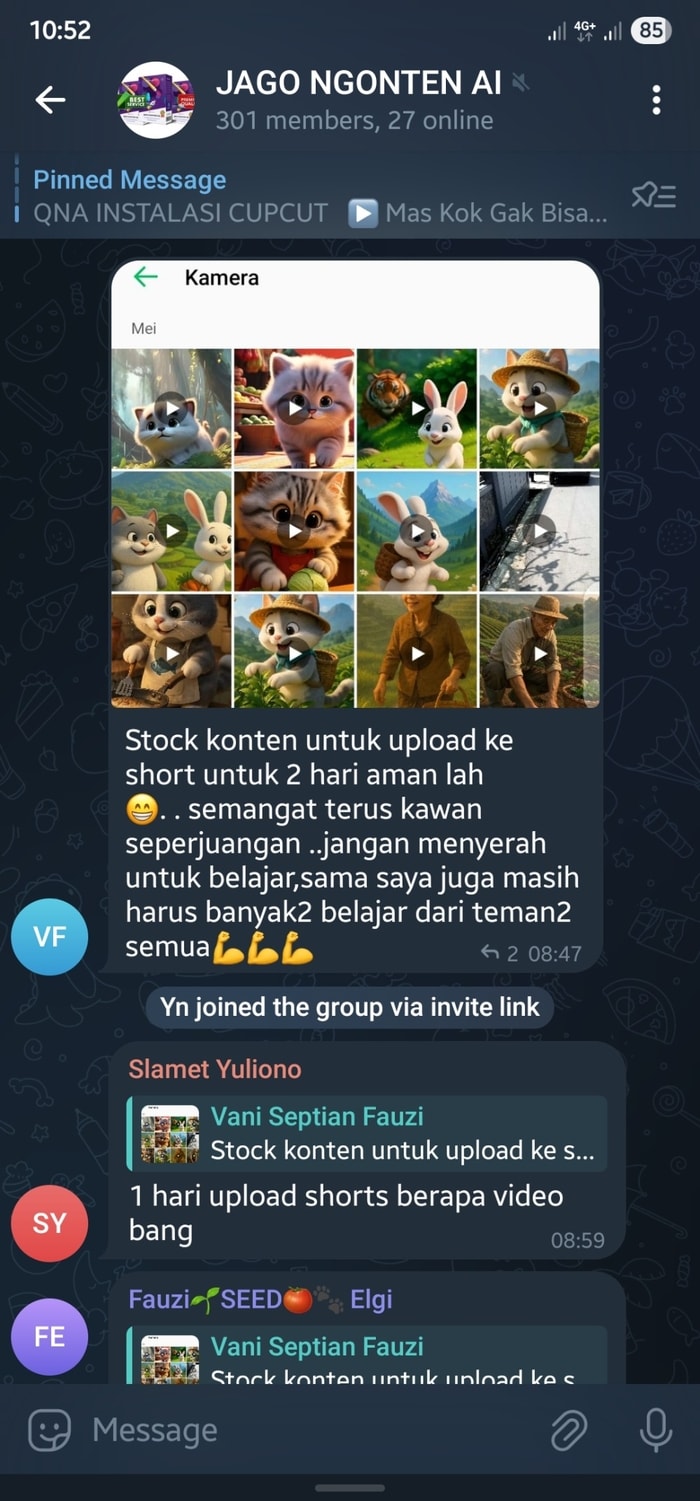This screenshot has width=700, height=1501.
Task: Open Fauzi SEED Elgi's profile name
Action: (x=260, y=1299)
